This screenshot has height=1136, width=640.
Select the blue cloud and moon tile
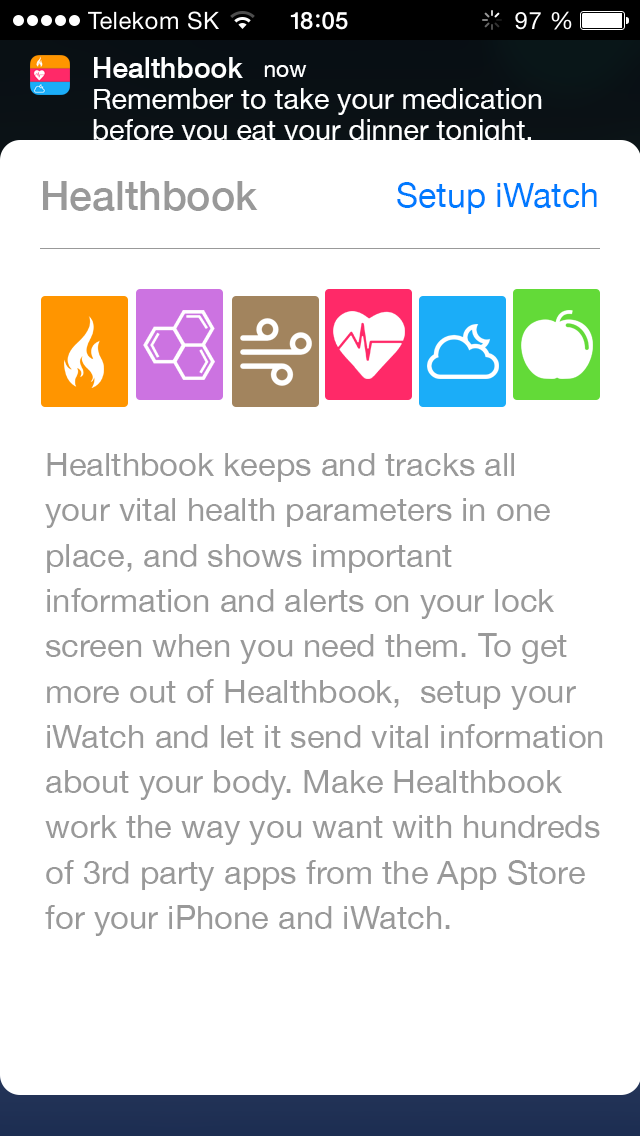click(x=462, y=351)
